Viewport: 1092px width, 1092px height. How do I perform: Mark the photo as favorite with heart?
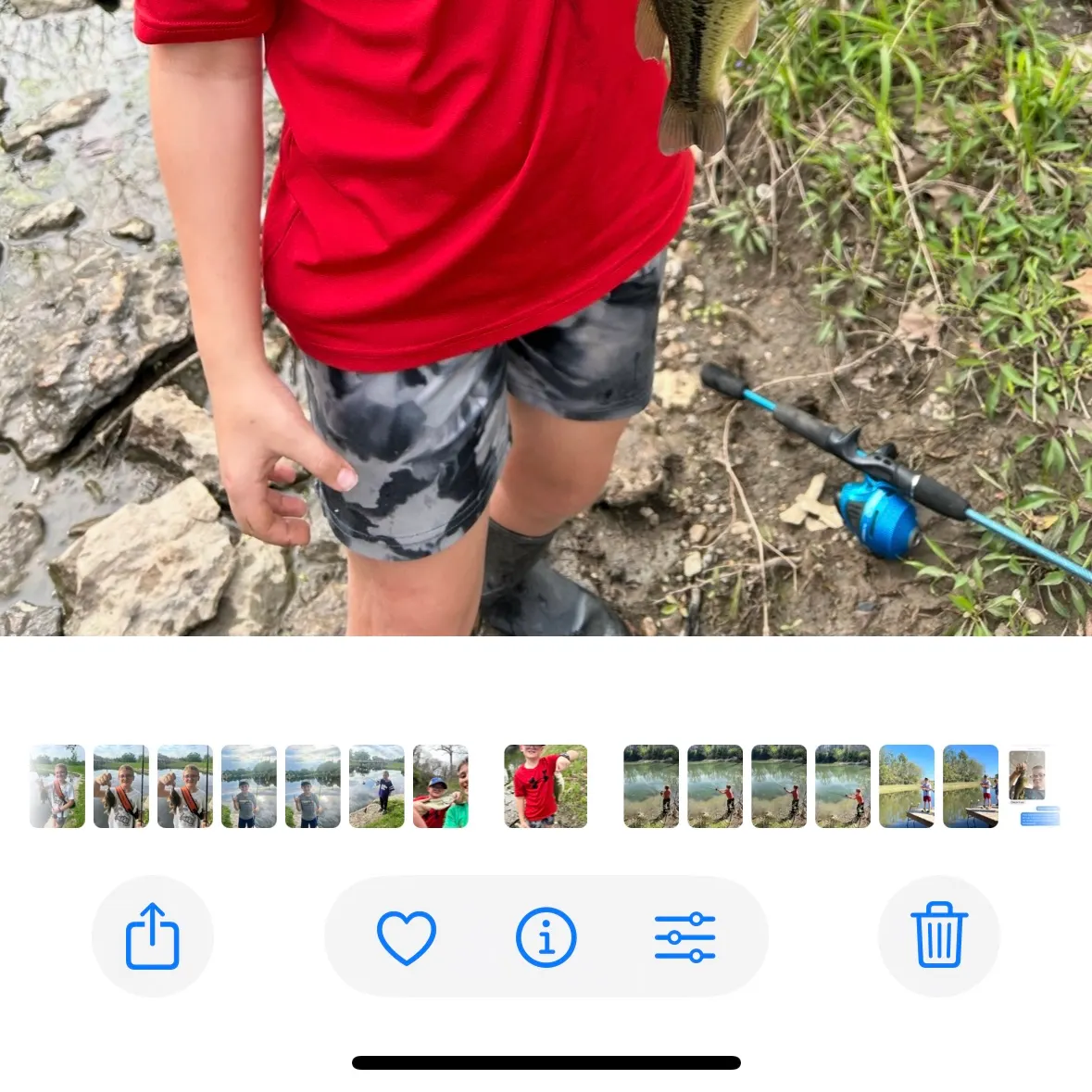407,936
